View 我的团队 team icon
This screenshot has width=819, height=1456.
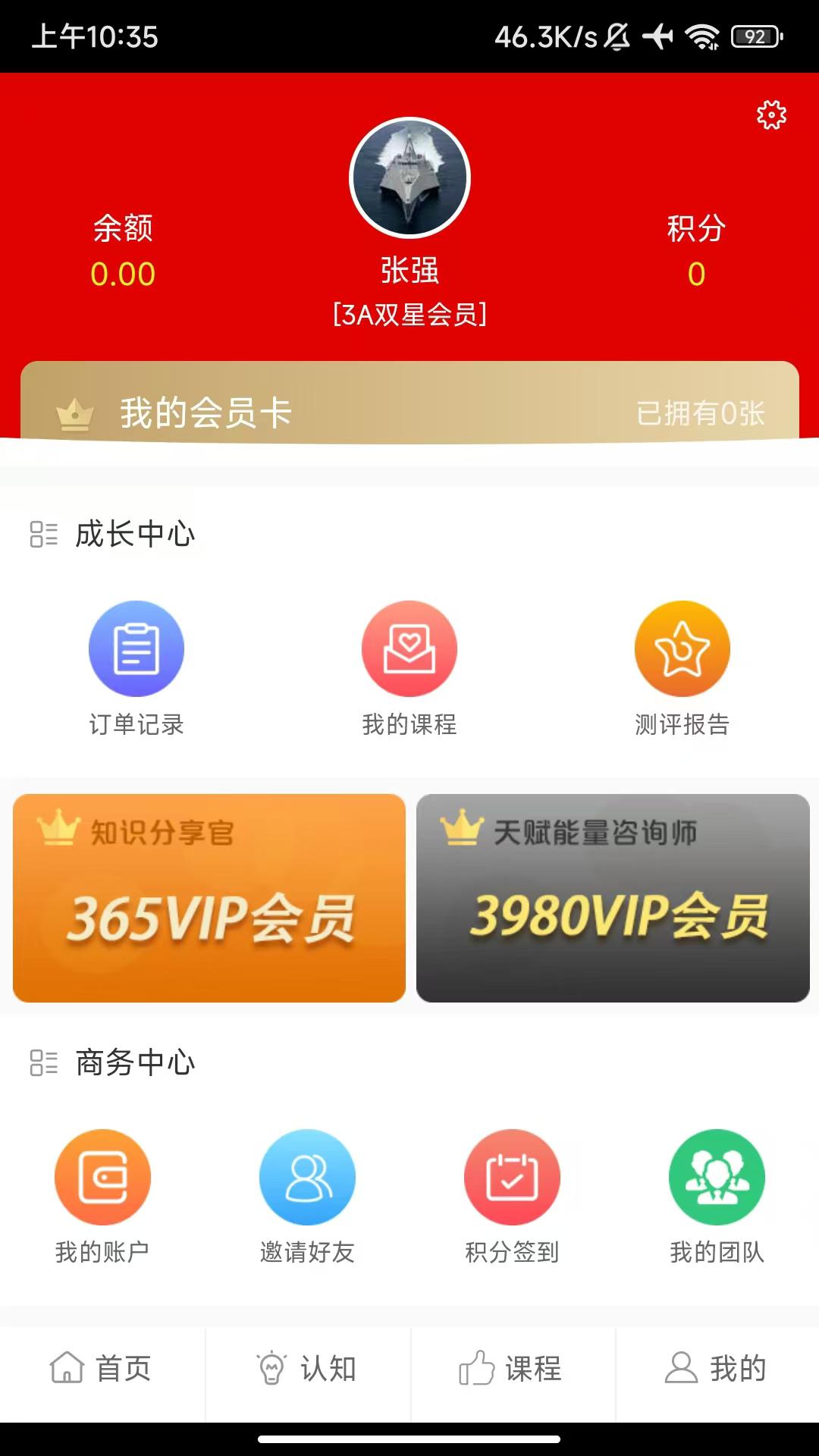(715, 1176)
